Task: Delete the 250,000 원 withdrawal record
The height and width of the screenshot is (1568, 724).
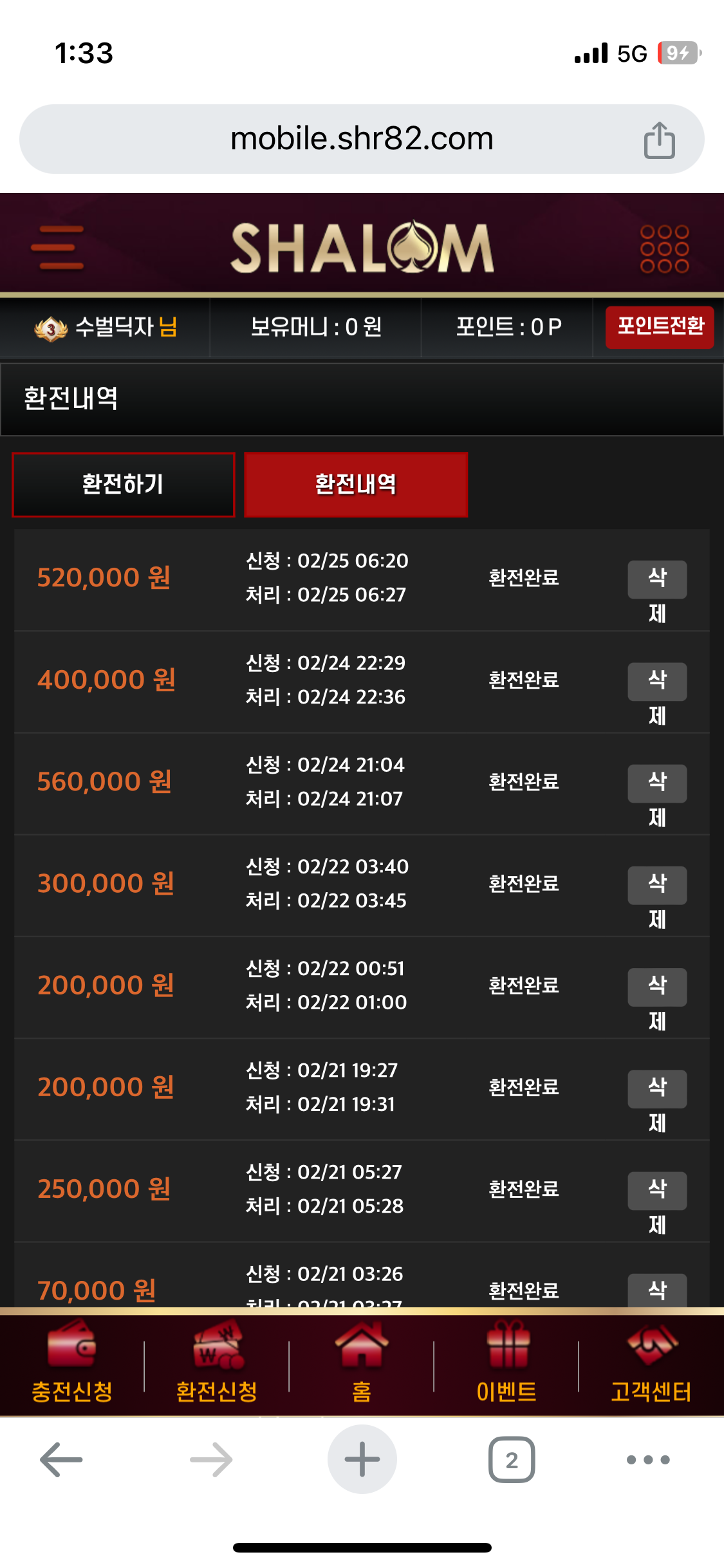Action: tap(657, 1190)
